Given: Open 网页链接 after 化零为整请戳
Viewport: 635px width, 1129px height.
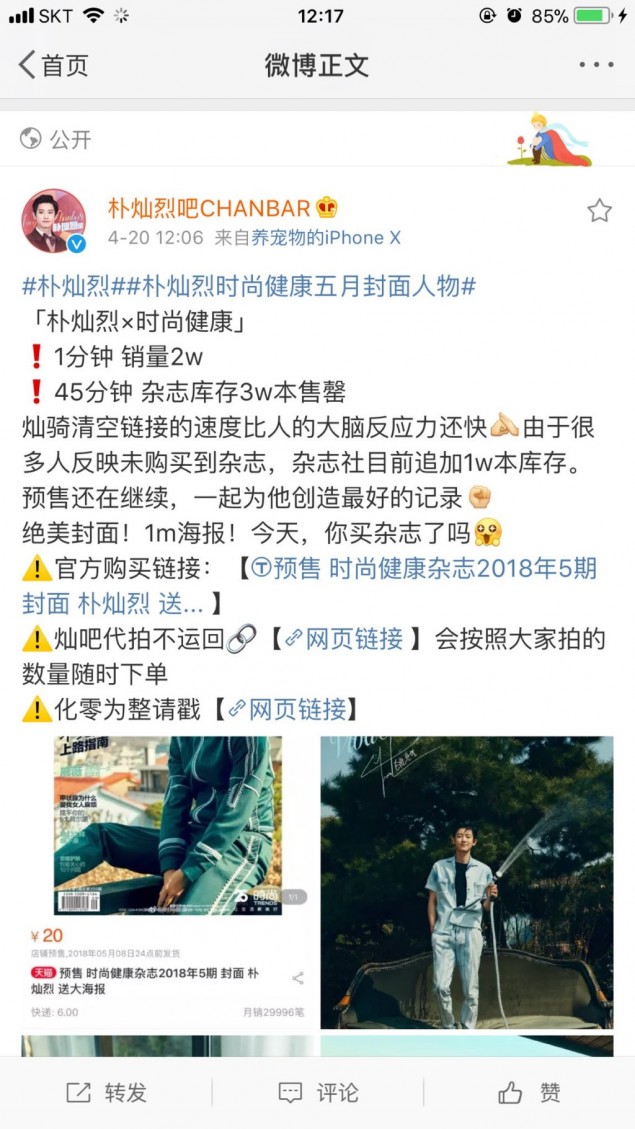Looking at the screenshot, I should [x=287, y=709].
